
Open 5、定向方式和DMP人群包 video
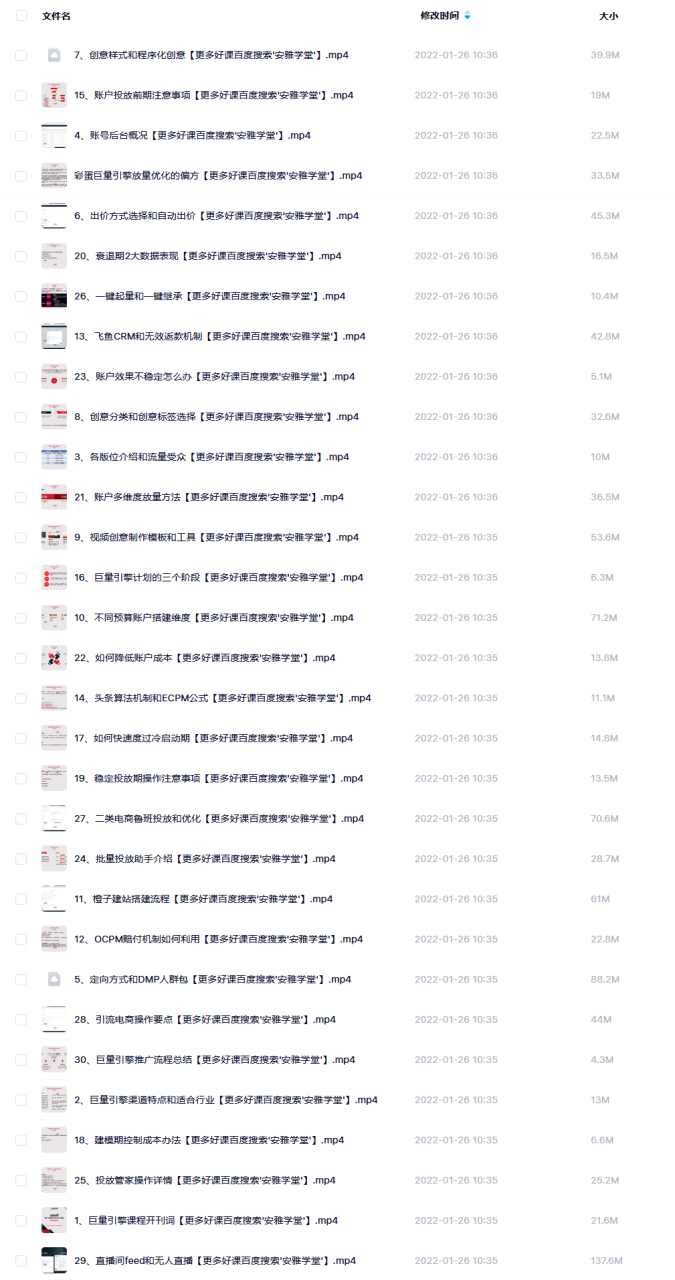click(213, 979)
